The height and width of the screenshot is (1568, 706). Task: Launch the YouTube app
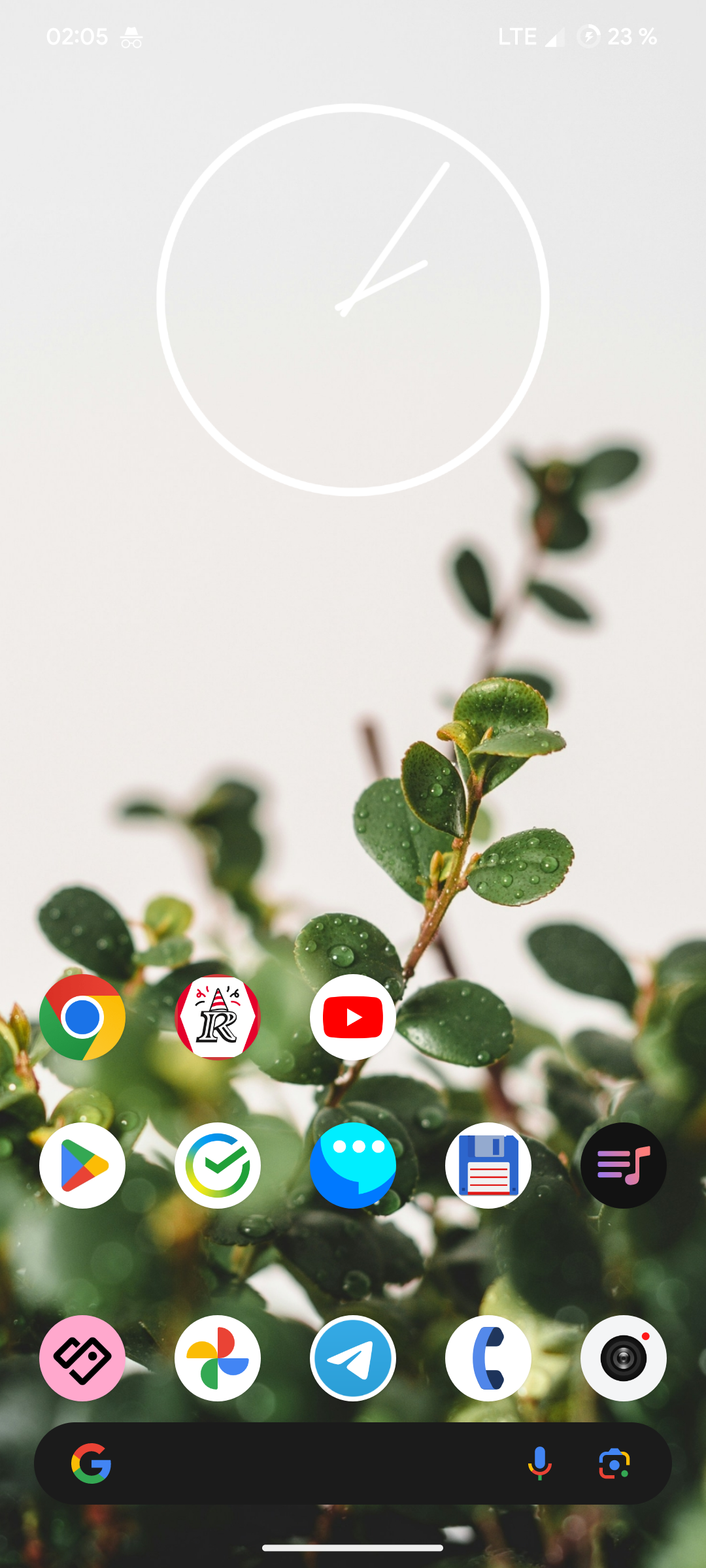click(x=353, y=1017)
